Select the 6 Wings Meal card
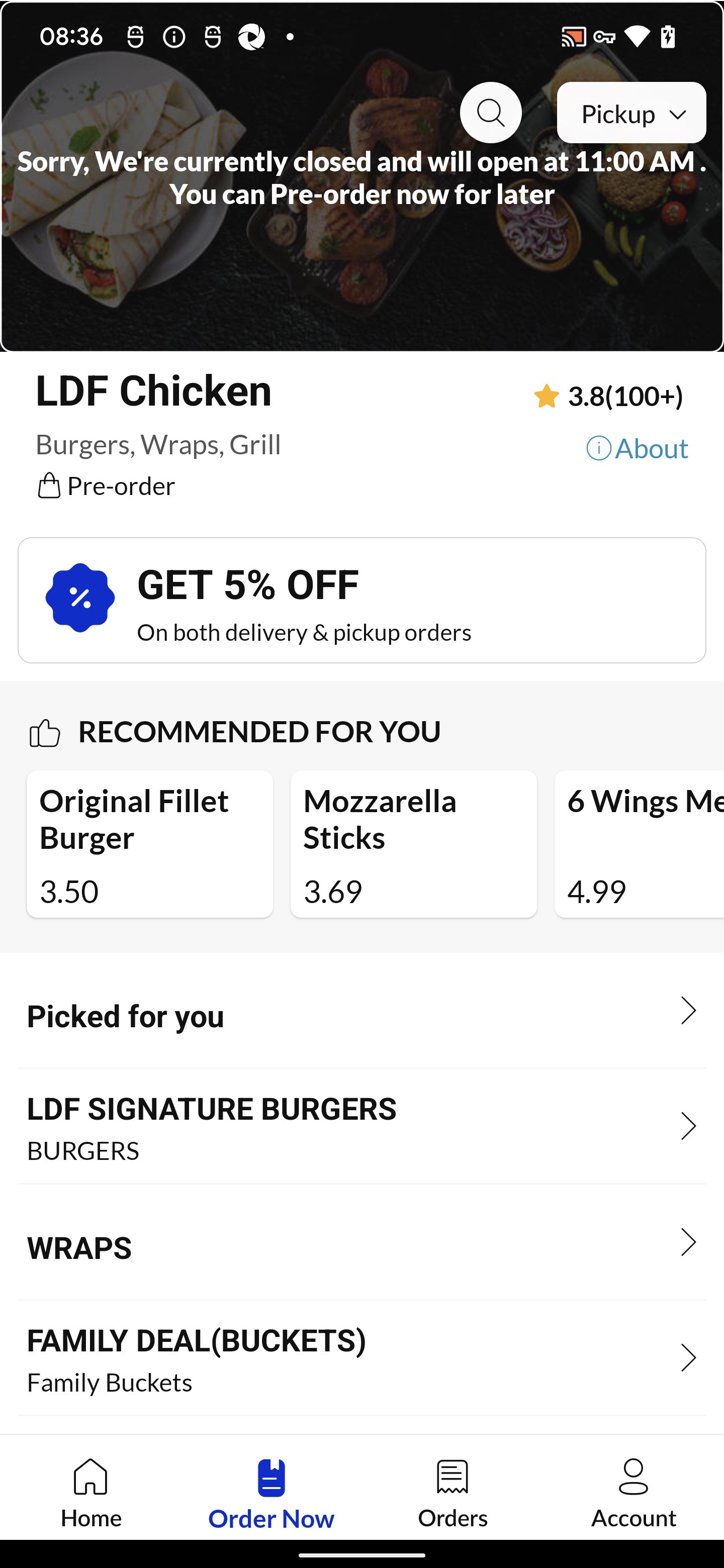Viewport: 724px width, 1568px height. [x=640, y=844]
